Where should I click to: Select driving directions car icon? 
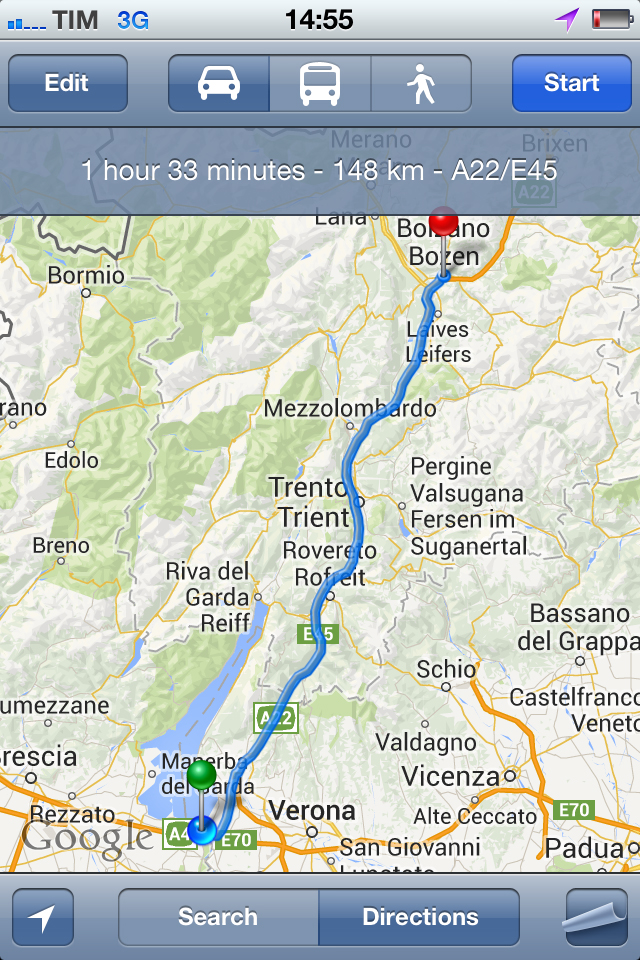219,83
